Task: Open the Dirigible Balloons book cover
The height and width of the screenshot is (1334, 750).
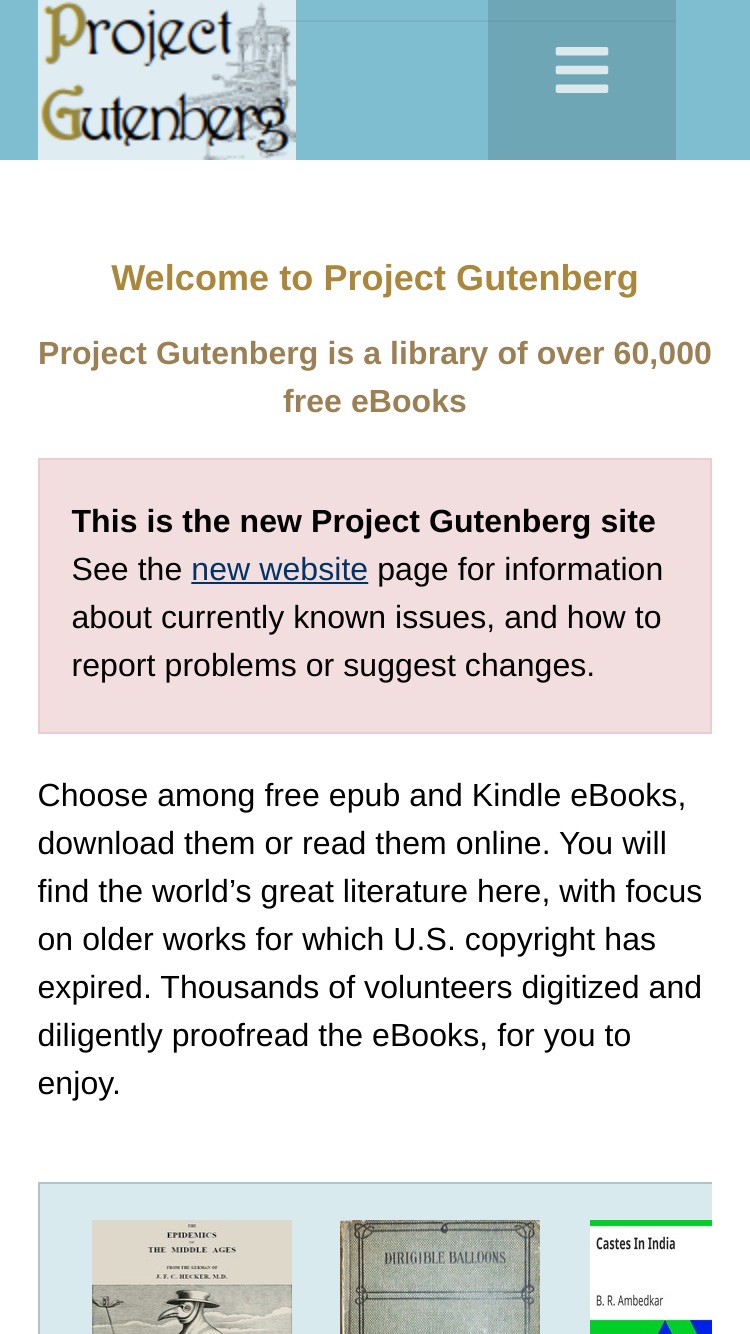Action: tap(440, 1277)
